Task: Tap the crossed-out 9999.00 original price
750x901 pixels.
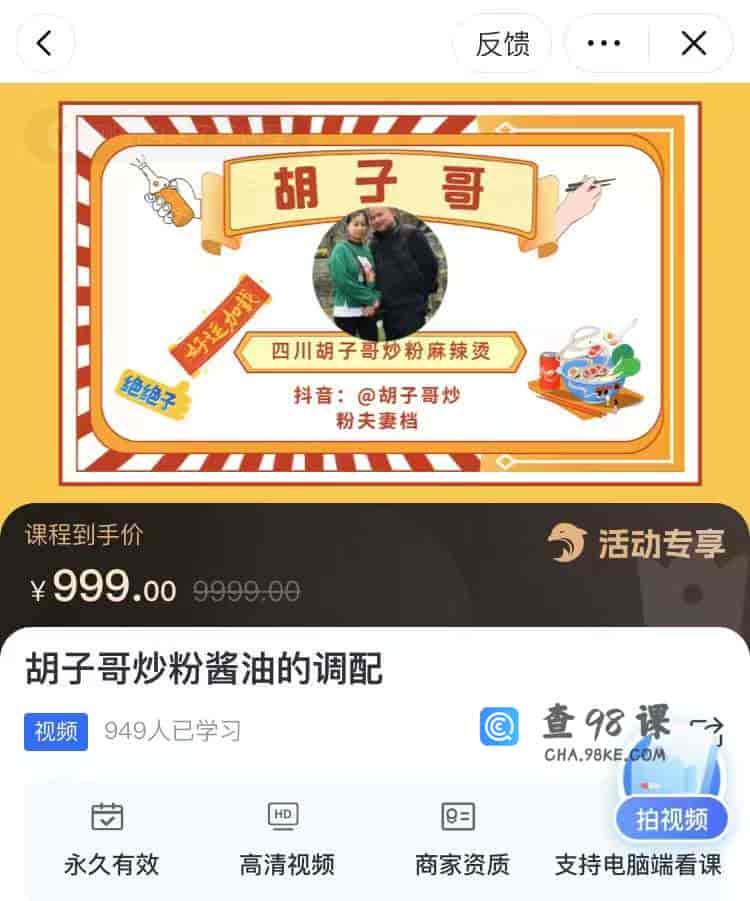Action: coord(245,588)
